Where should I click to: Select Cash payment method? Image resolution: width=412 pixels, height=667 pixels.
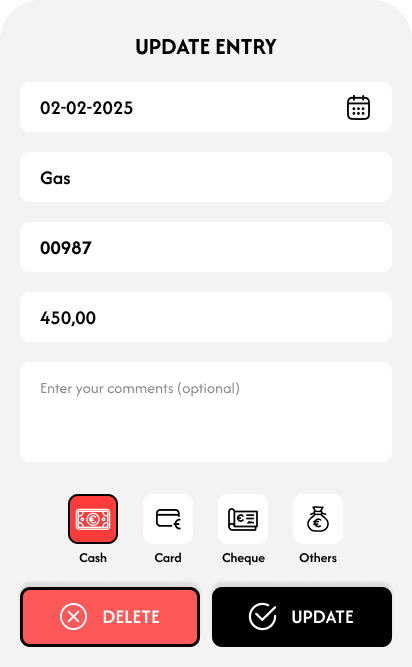(x=93, y=519)
